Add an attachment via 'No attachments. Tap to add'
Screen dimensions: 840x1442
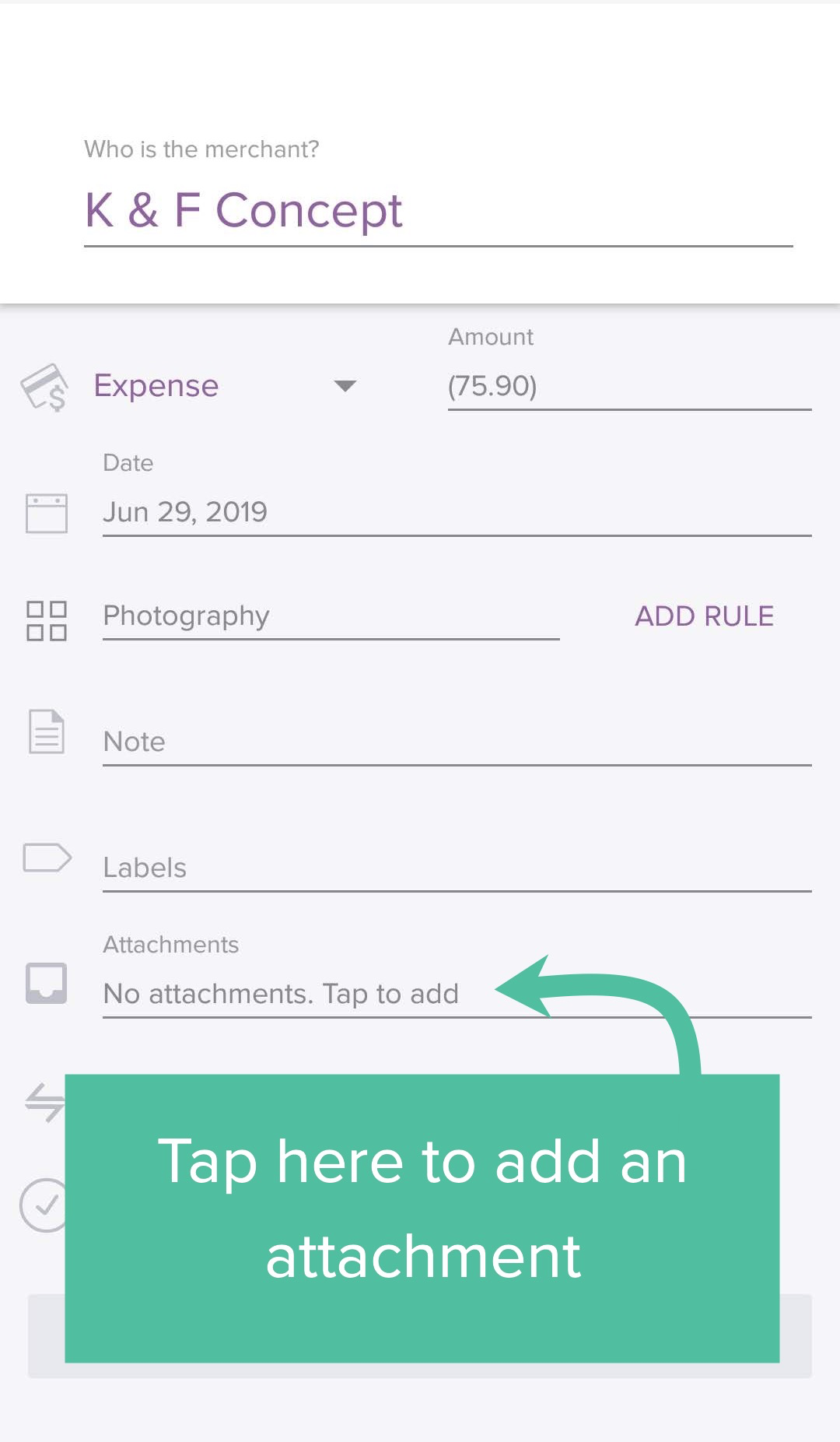coord(282,994)
